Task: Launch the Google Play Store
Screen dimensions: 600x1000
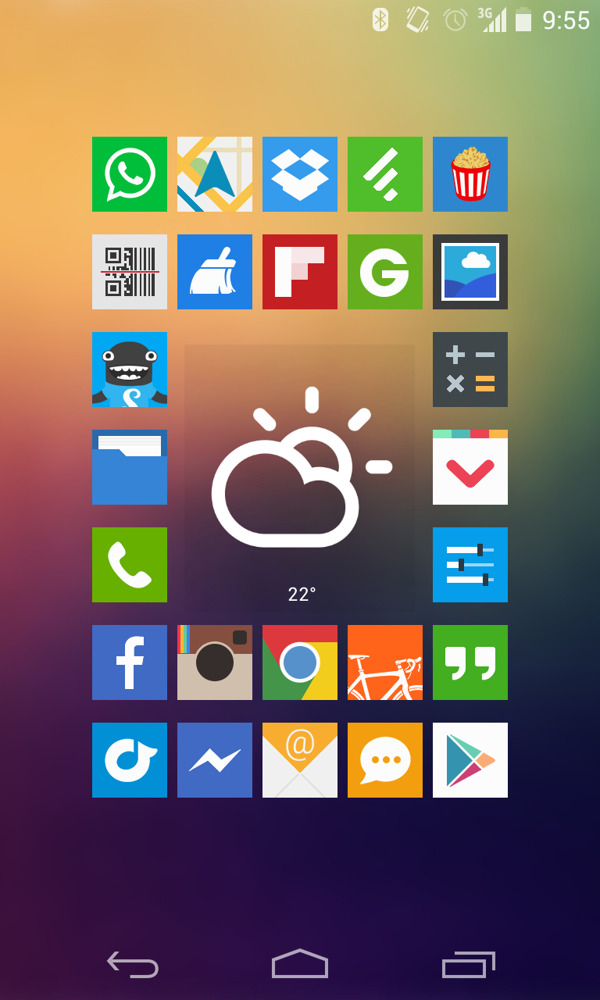Action: click(x=470, y=760)
